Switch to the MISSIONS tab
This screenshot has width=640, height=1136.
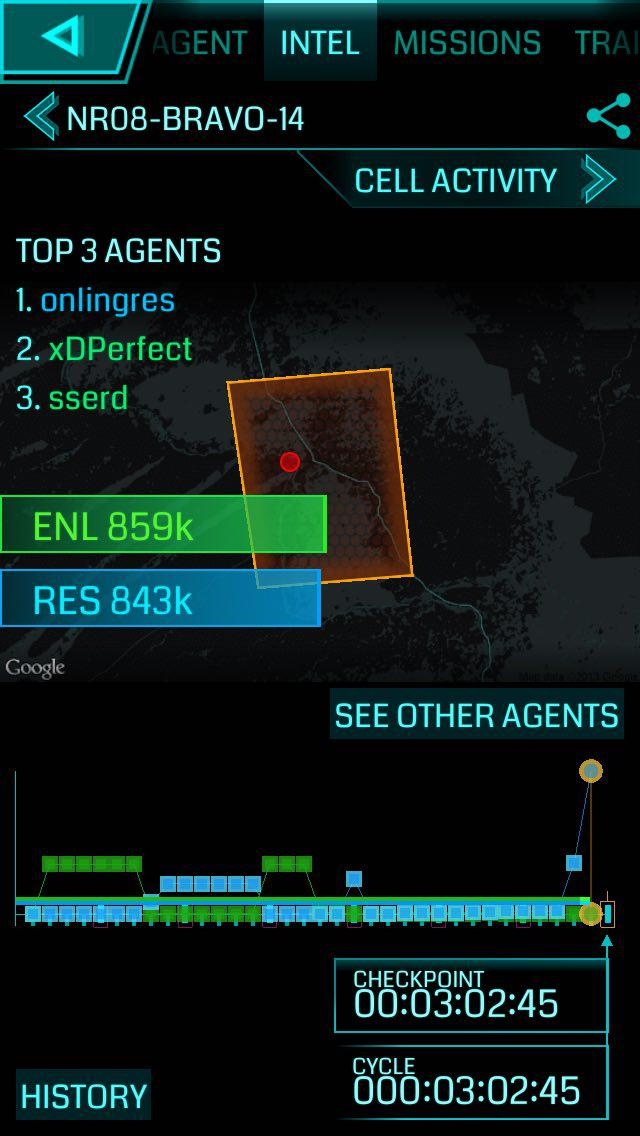(x=467, y=43)
